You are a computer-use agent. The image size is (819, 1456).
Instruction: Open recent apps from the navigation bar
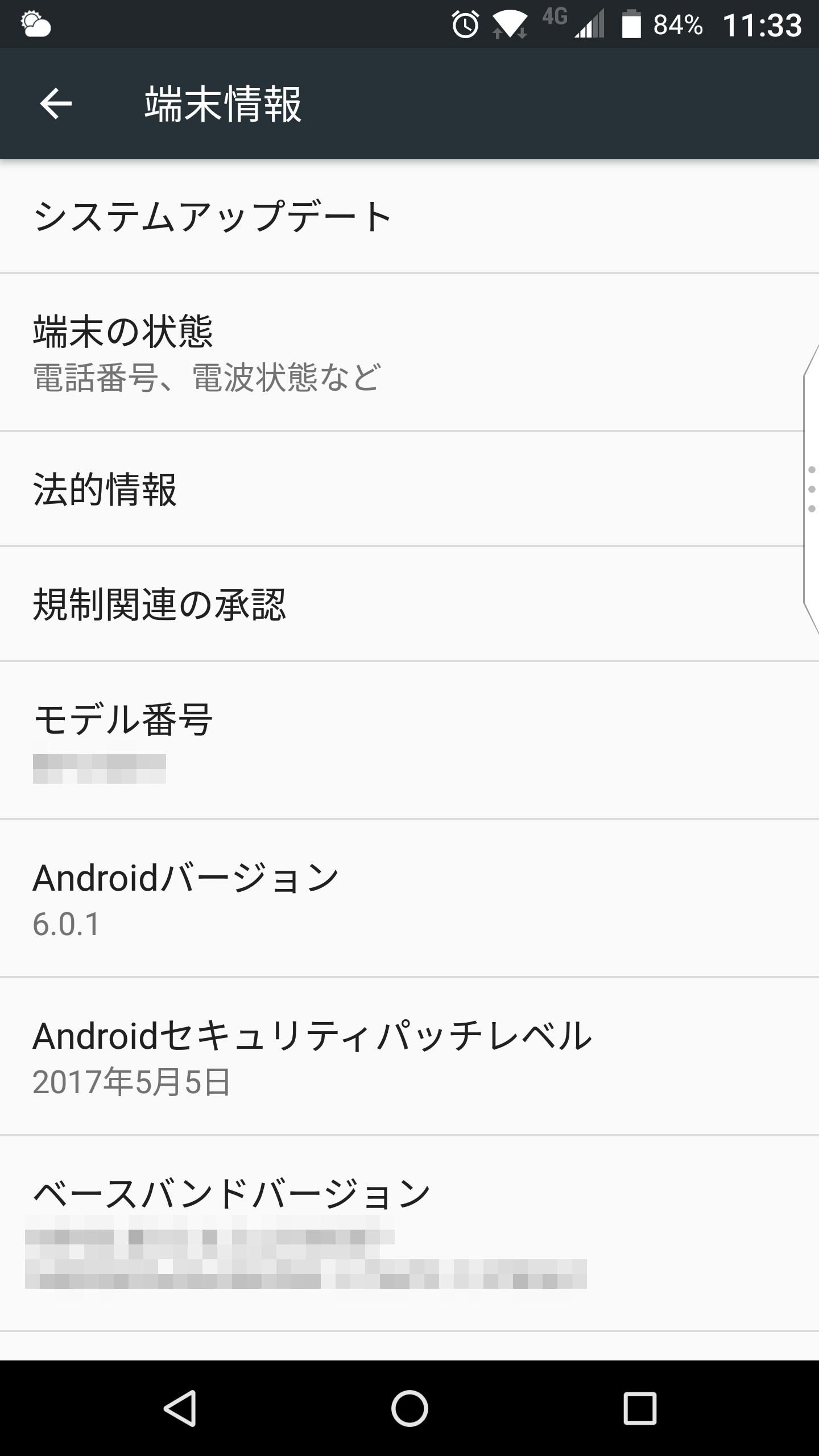click(x=640, y=1408)
